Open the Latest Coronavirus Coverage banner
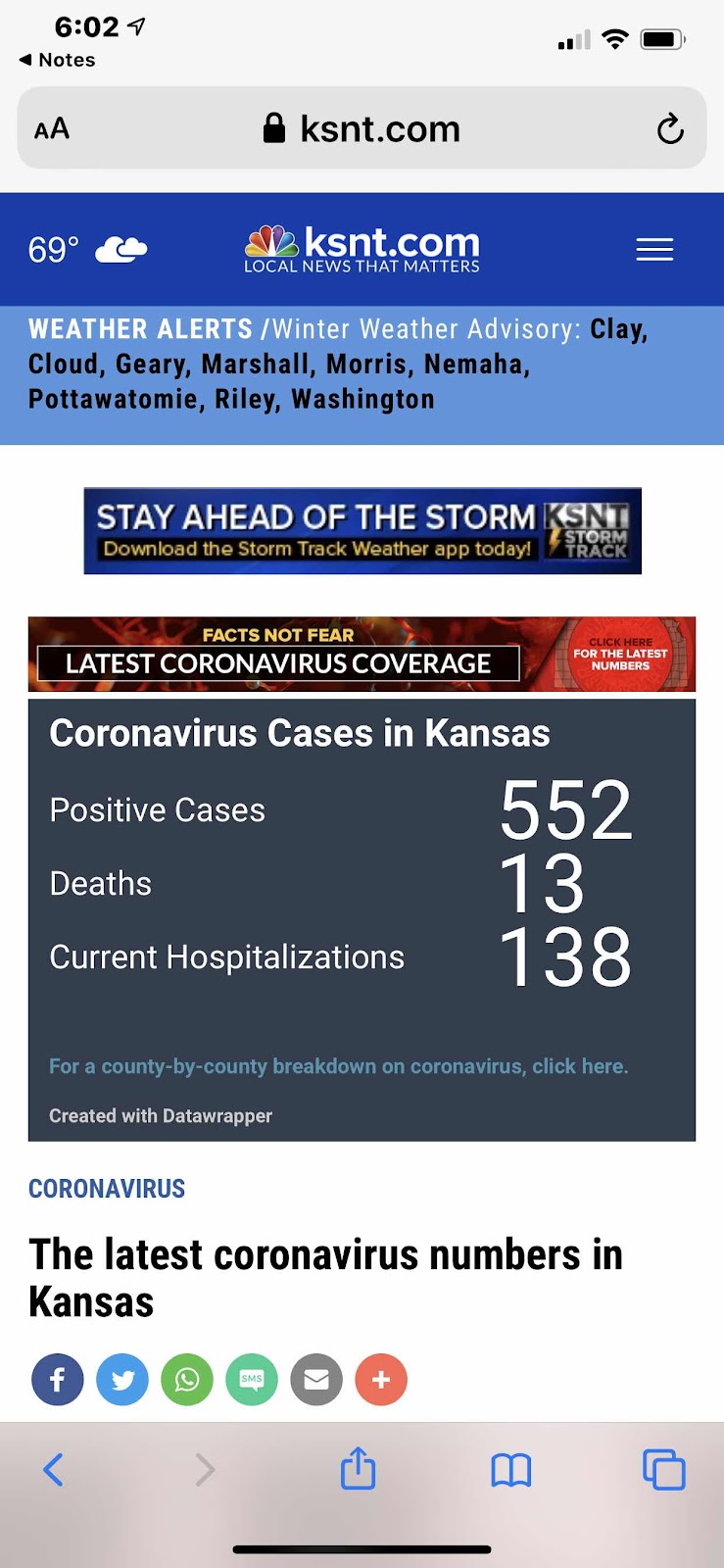 point(362,655)
